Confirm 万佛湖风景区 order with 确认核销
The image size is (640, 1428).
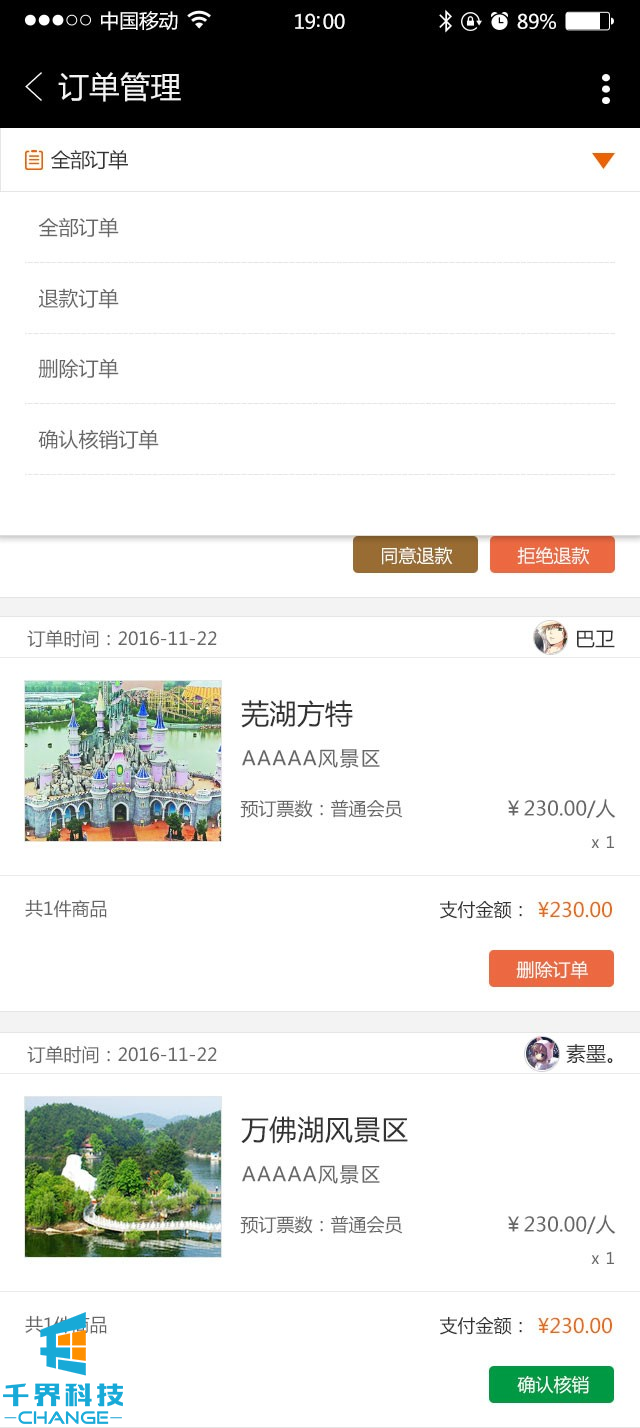(x=551, y=1384)
